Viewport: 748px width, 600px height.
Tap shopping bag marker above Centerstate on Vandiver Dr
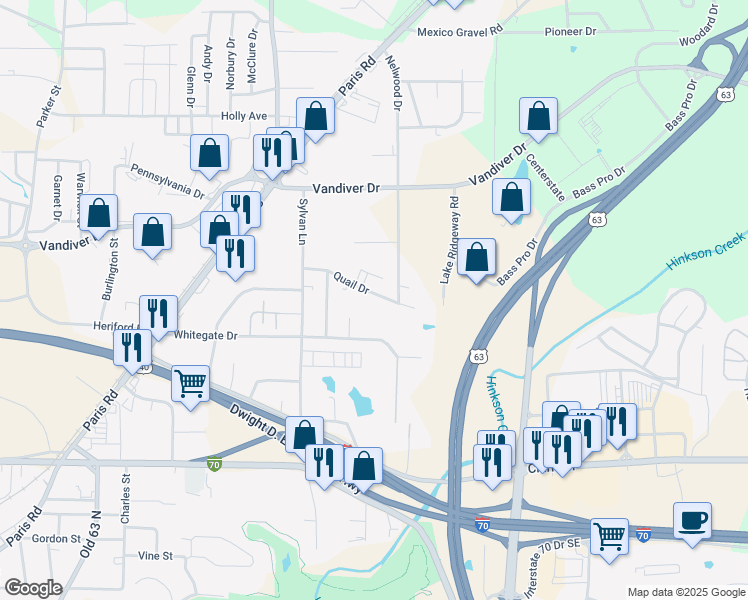[x=539, y=119]
